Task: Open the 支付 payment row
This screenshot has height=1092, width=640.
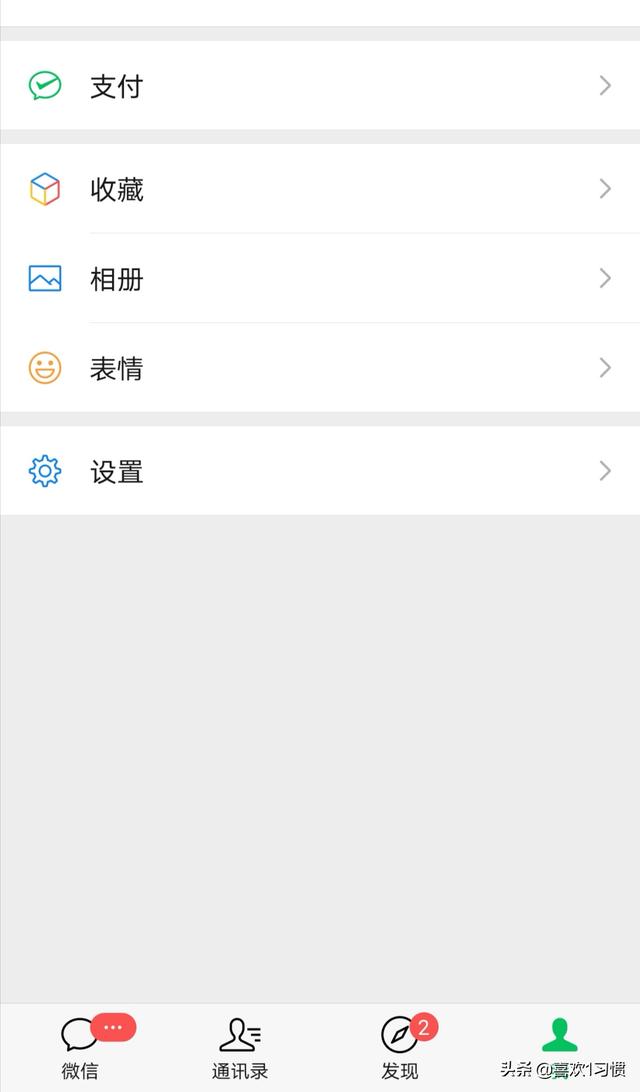Action: 320,86
